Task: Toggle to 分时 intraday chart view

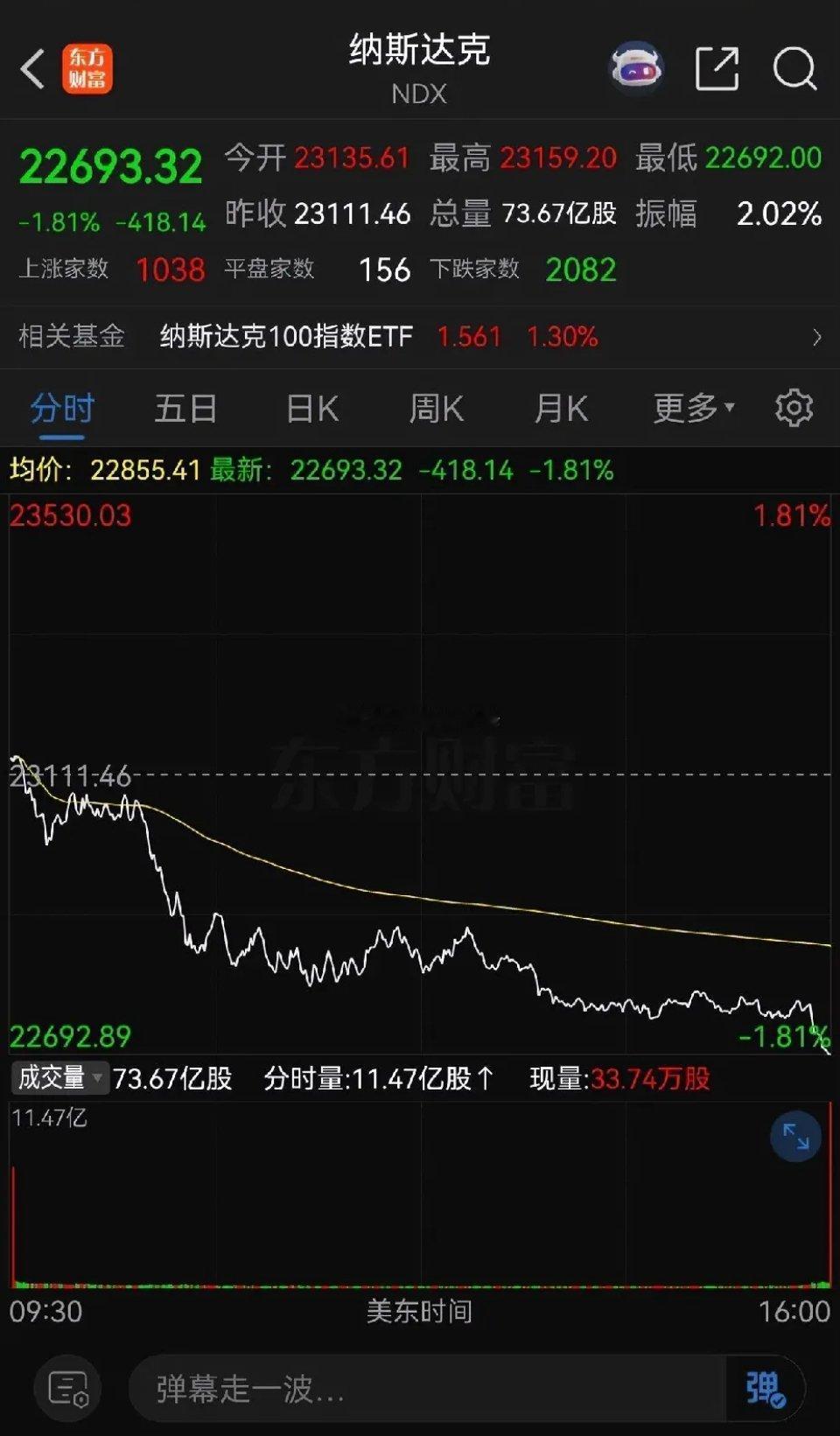Action: click(x=59, y=408)
